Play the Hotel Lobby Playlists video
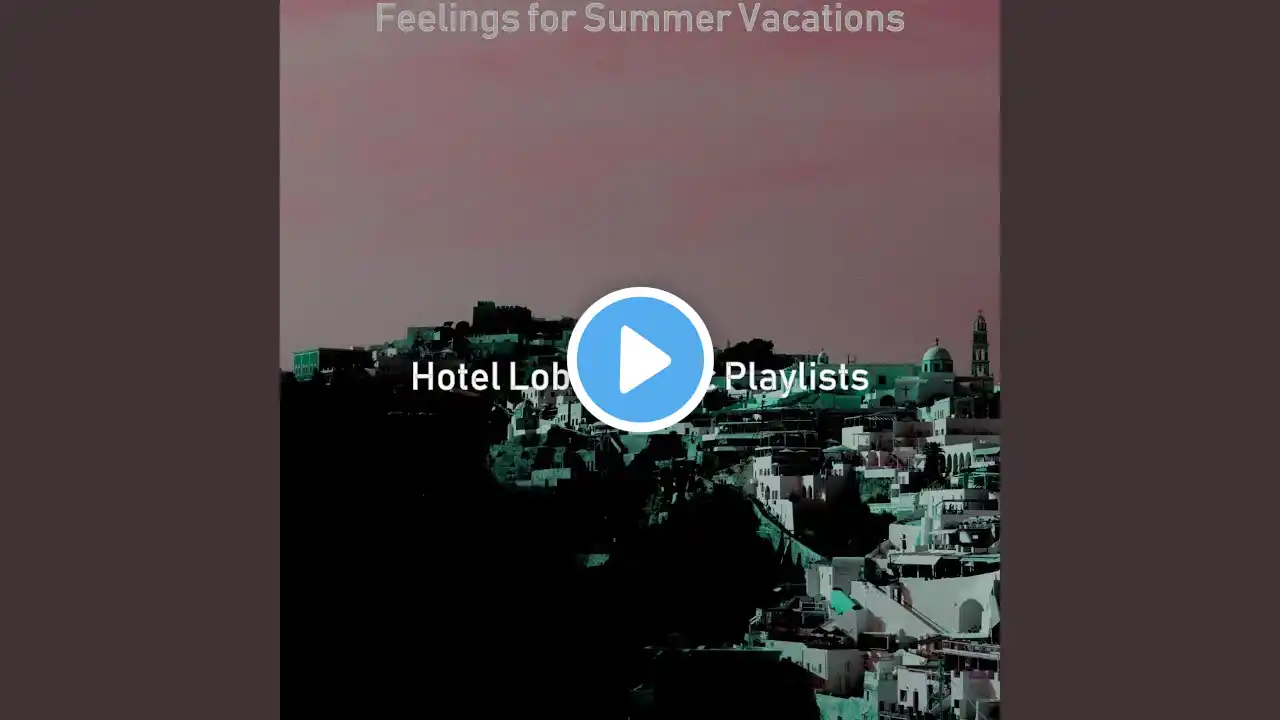 coord(640,360)
